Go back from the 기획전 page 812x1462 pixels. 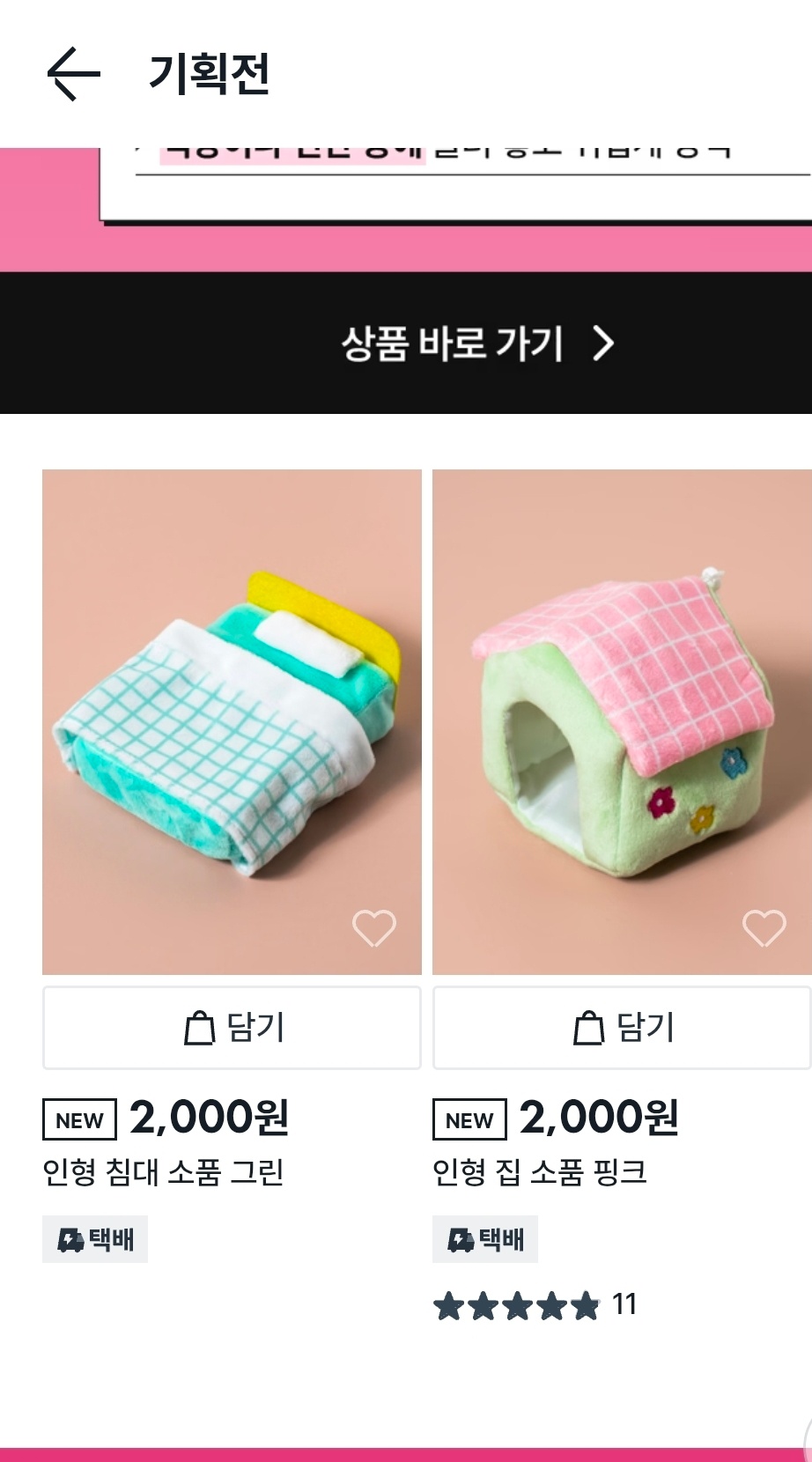pos(74,74)
